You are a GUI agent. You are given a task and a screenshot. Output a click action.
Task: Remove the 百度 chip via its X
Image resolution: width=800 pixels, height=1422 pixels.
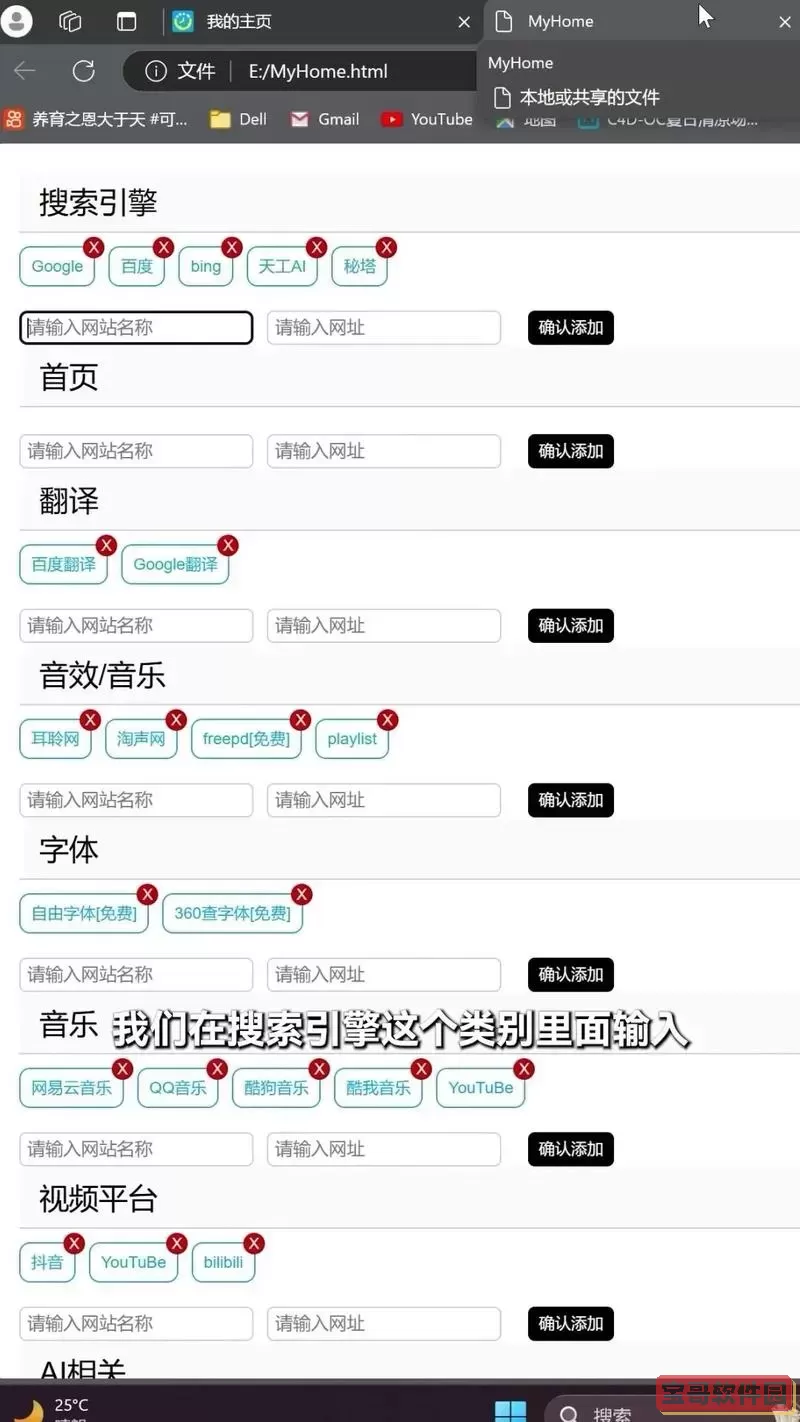tap(164, 248)
